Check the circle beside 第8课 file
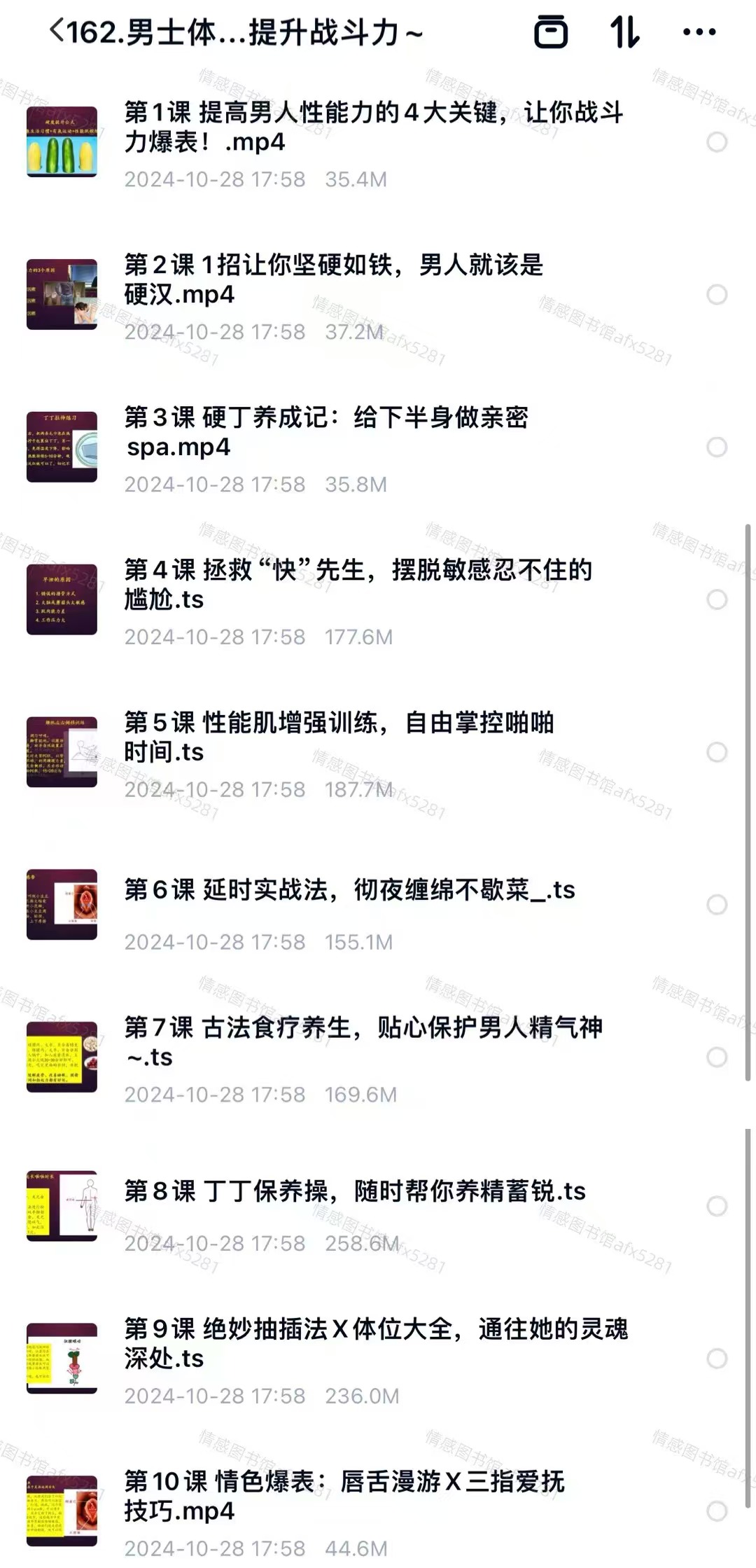Image resolution: width=756 pixels, height=1568 pixels. 716,1206
